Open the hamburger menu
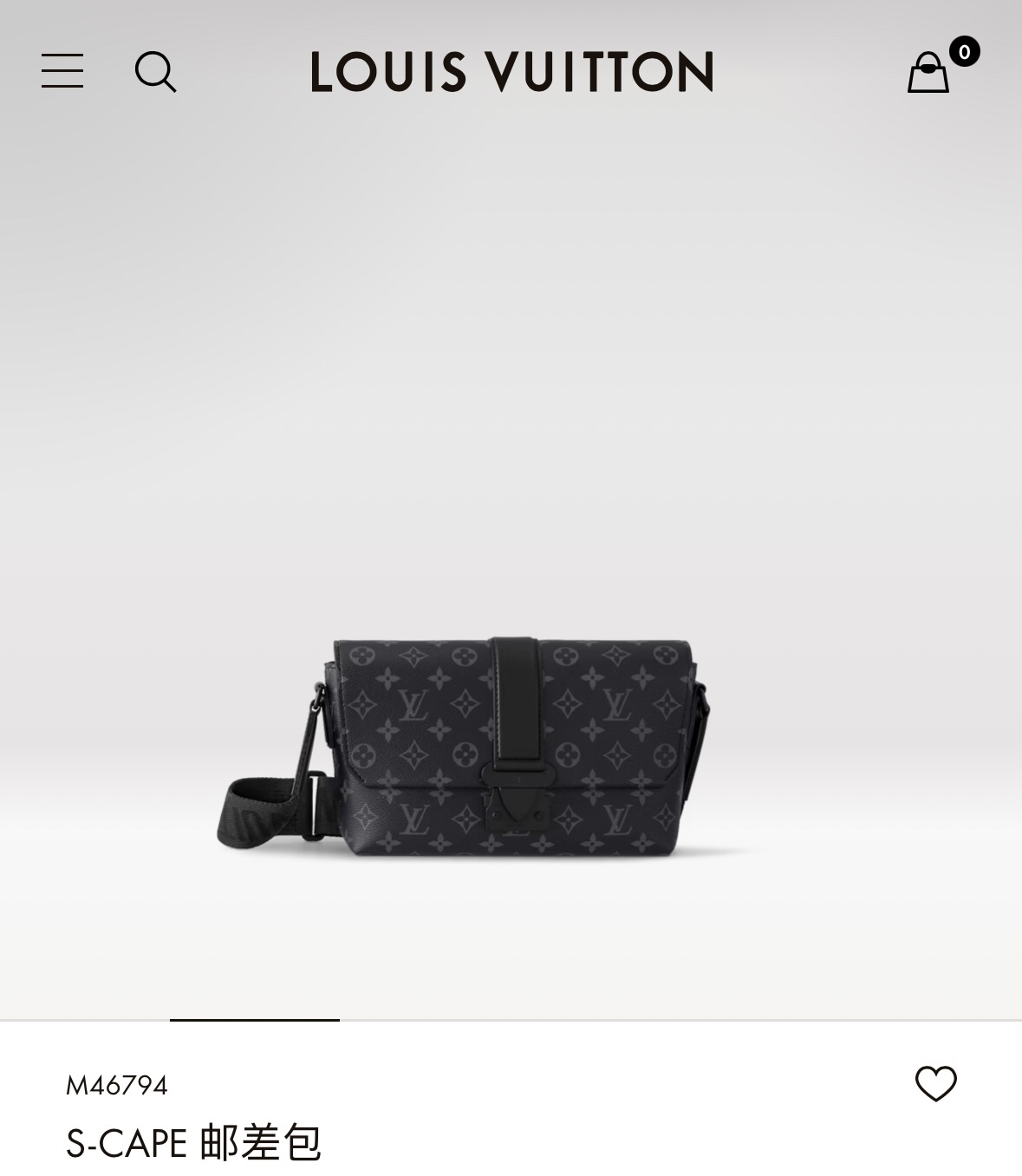Image resolution: width=1022 pixels, height=1176 pixels. click(62, 71)
